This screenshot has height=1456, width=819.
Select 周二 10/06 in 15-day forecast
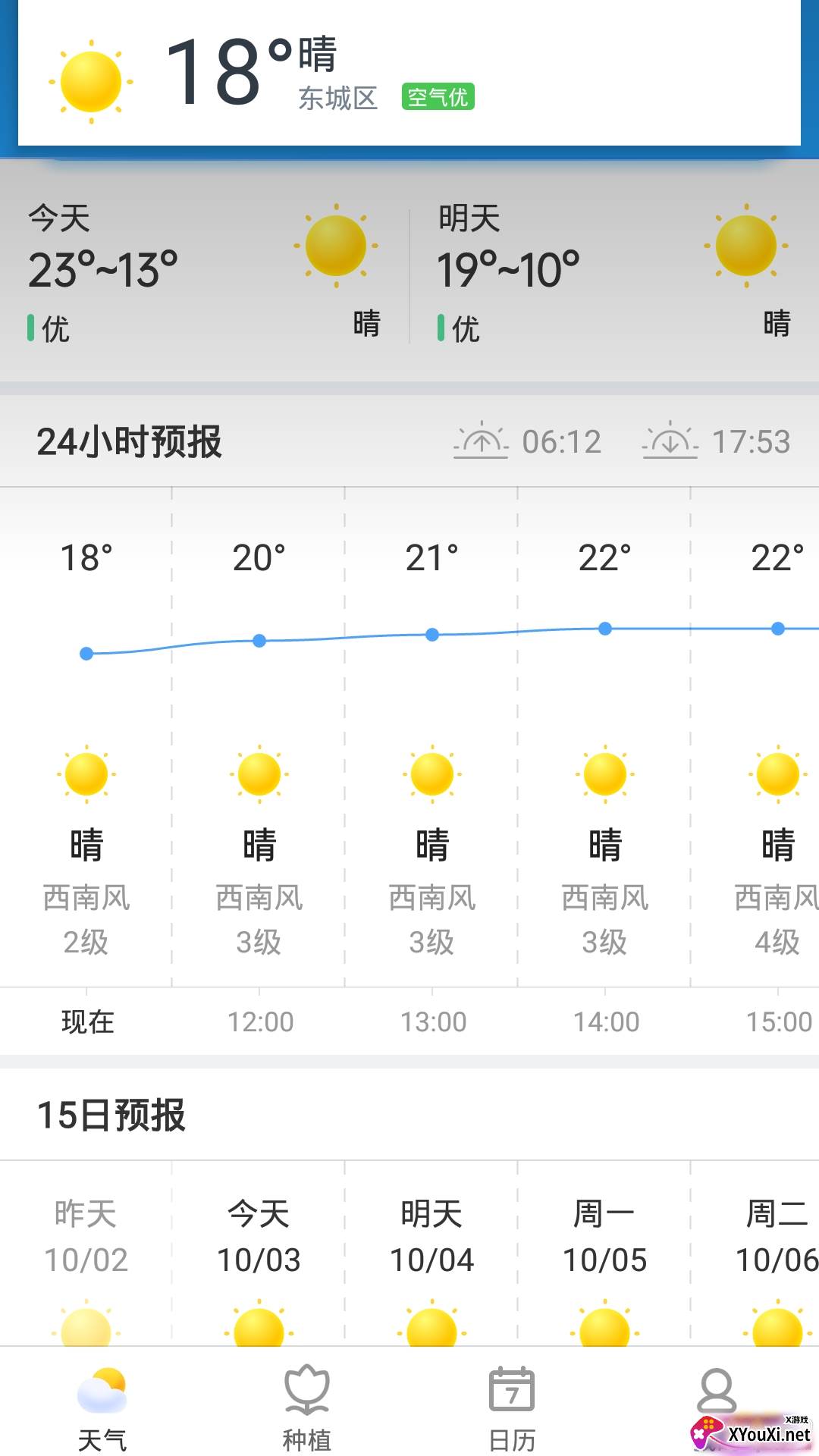pyautogui.click(x=777, y=1238)
